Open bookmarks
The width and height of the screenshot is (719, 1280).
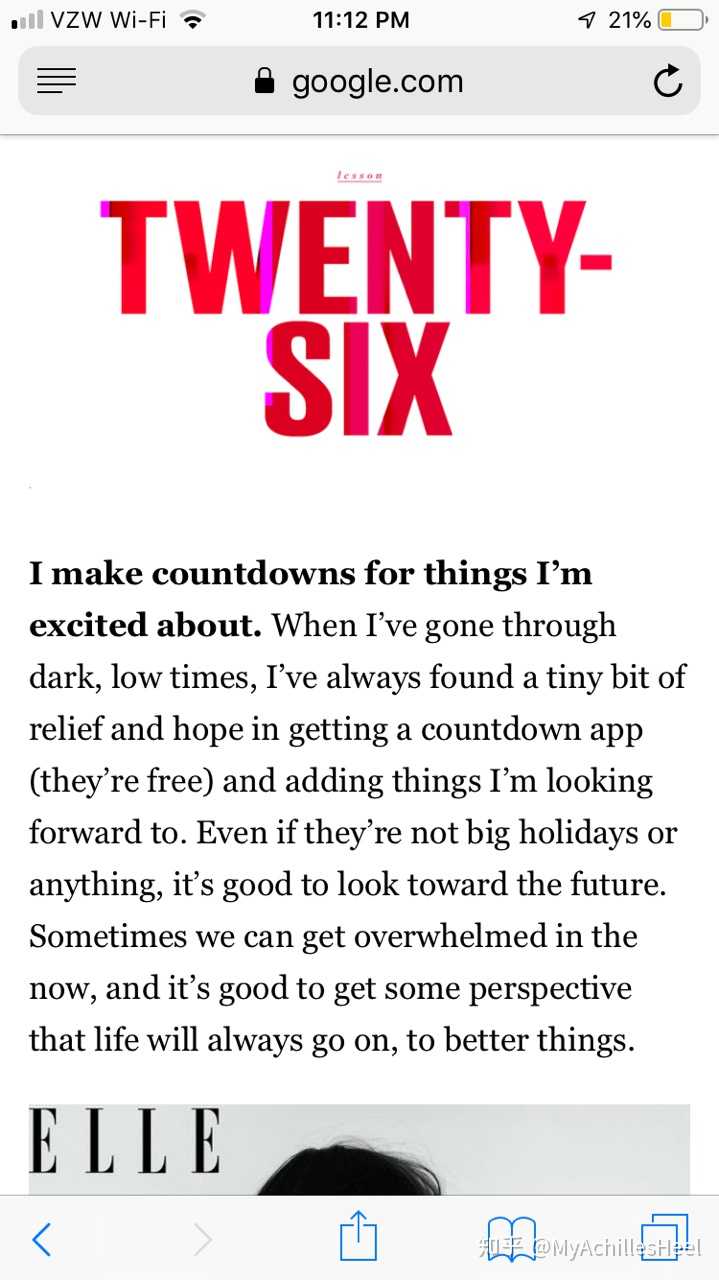point(512,1239)
